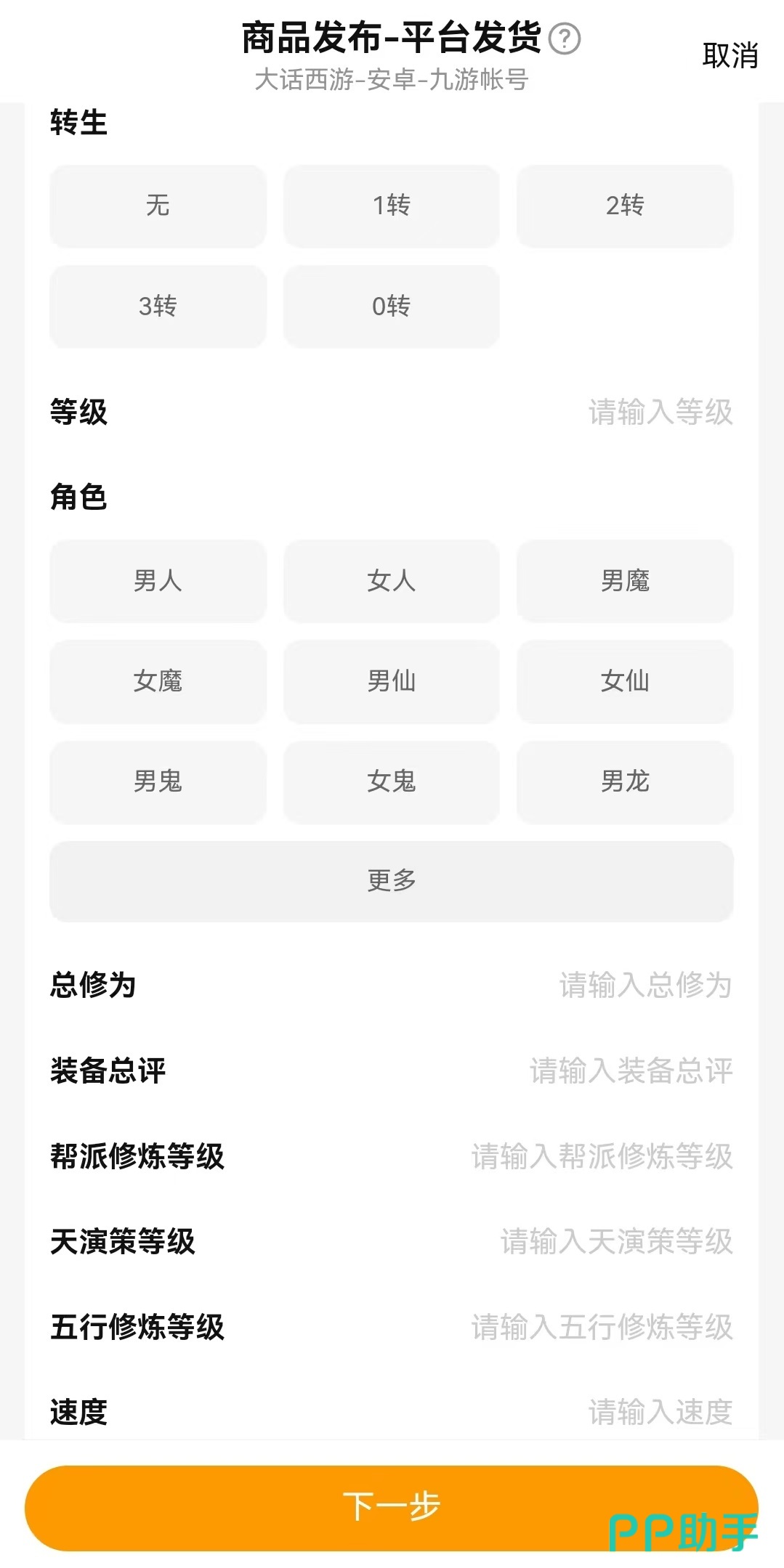Tap 取消 to cancel publishing
784x1568 pixels.
point(730,56)
